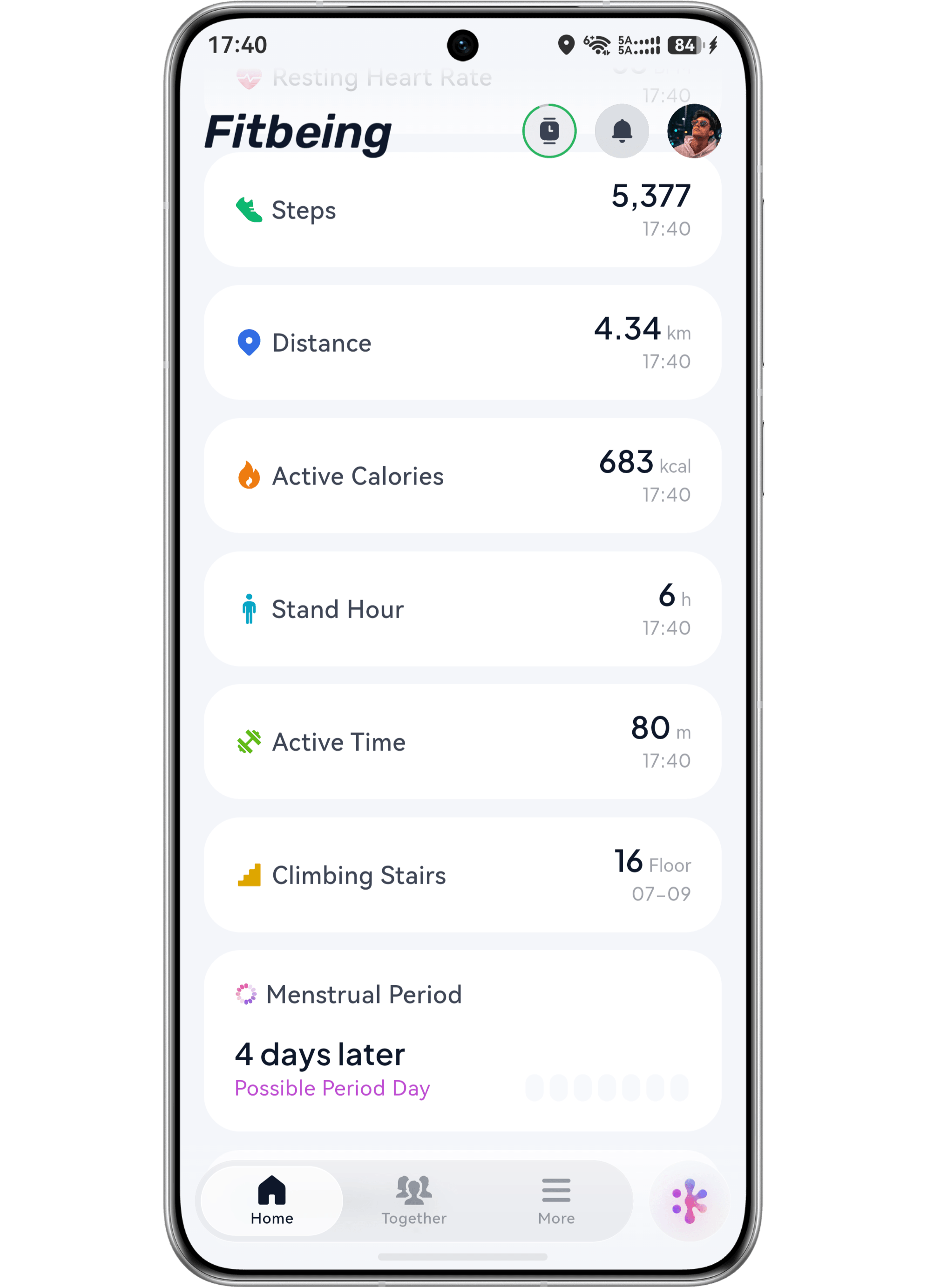
Task: Switch to the More tab
Action: point(556,1200)
